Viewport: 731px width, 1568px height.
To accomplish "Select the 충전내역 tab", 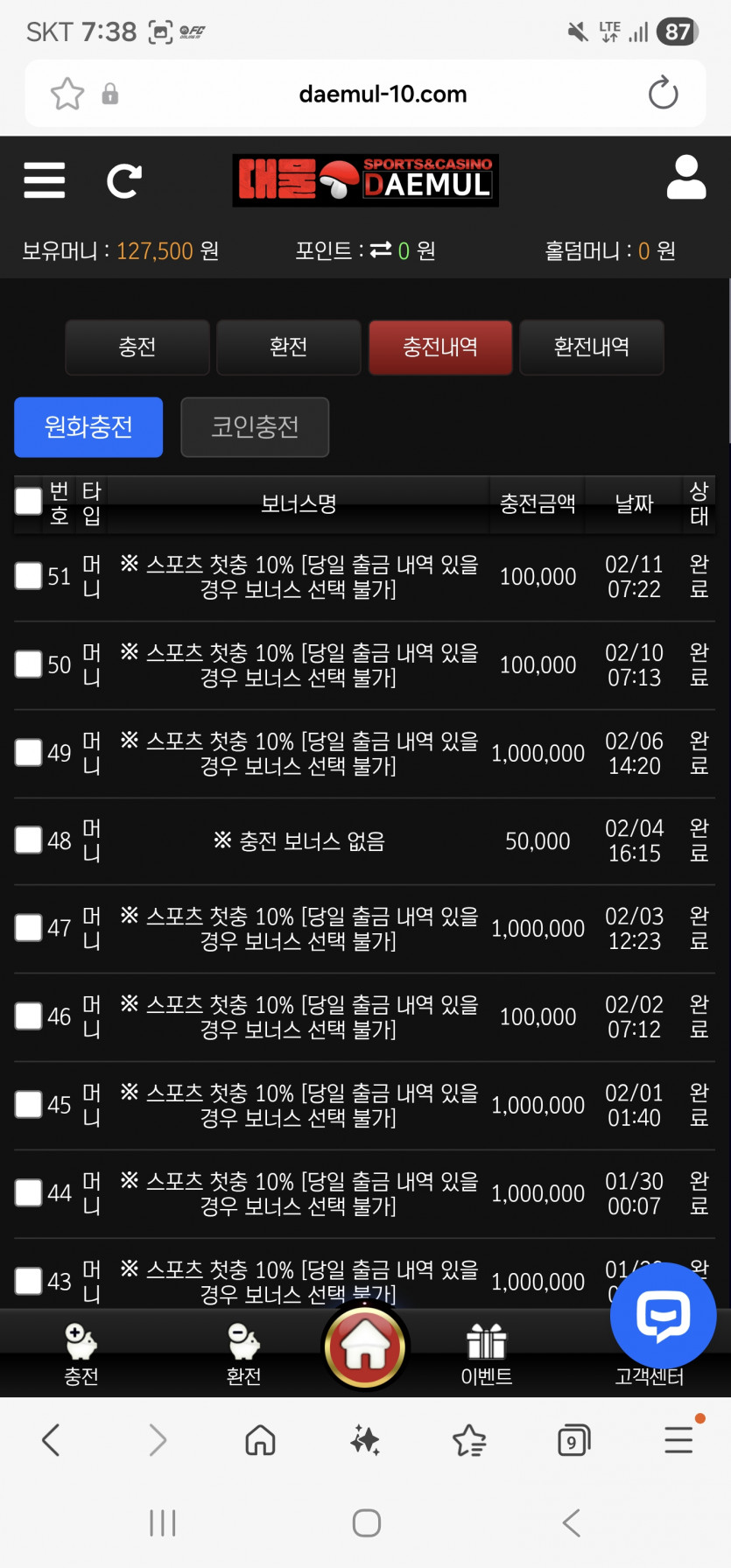I will pyautogui.click(x=440, y=348).
